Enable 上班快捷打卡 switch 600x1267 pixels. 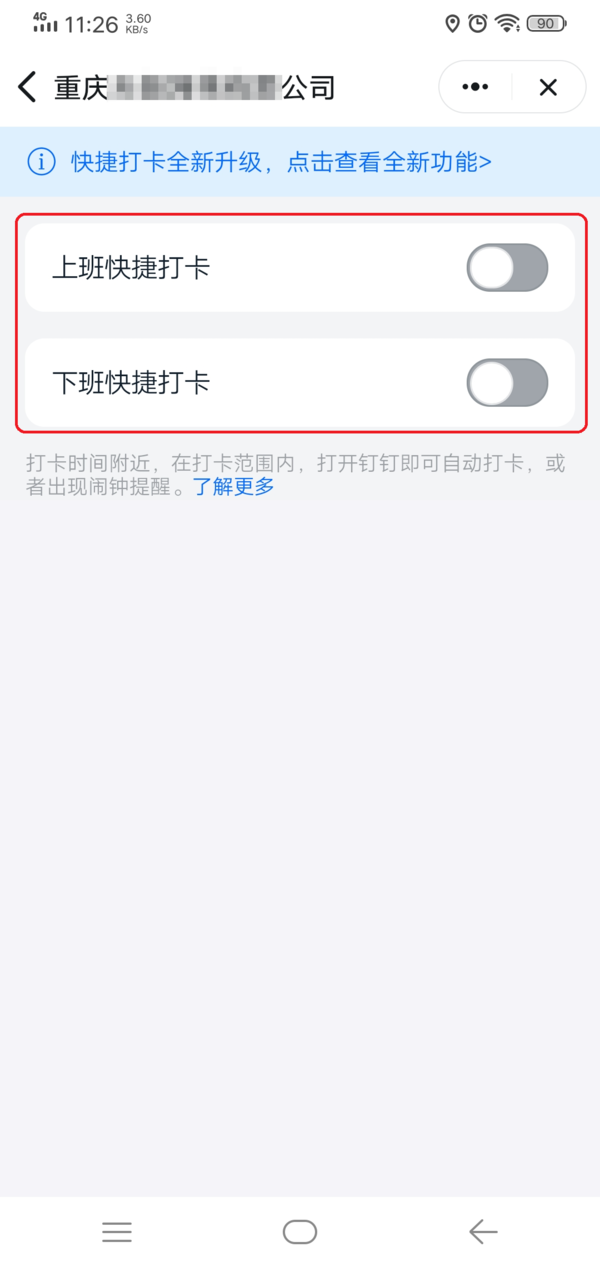507,268
